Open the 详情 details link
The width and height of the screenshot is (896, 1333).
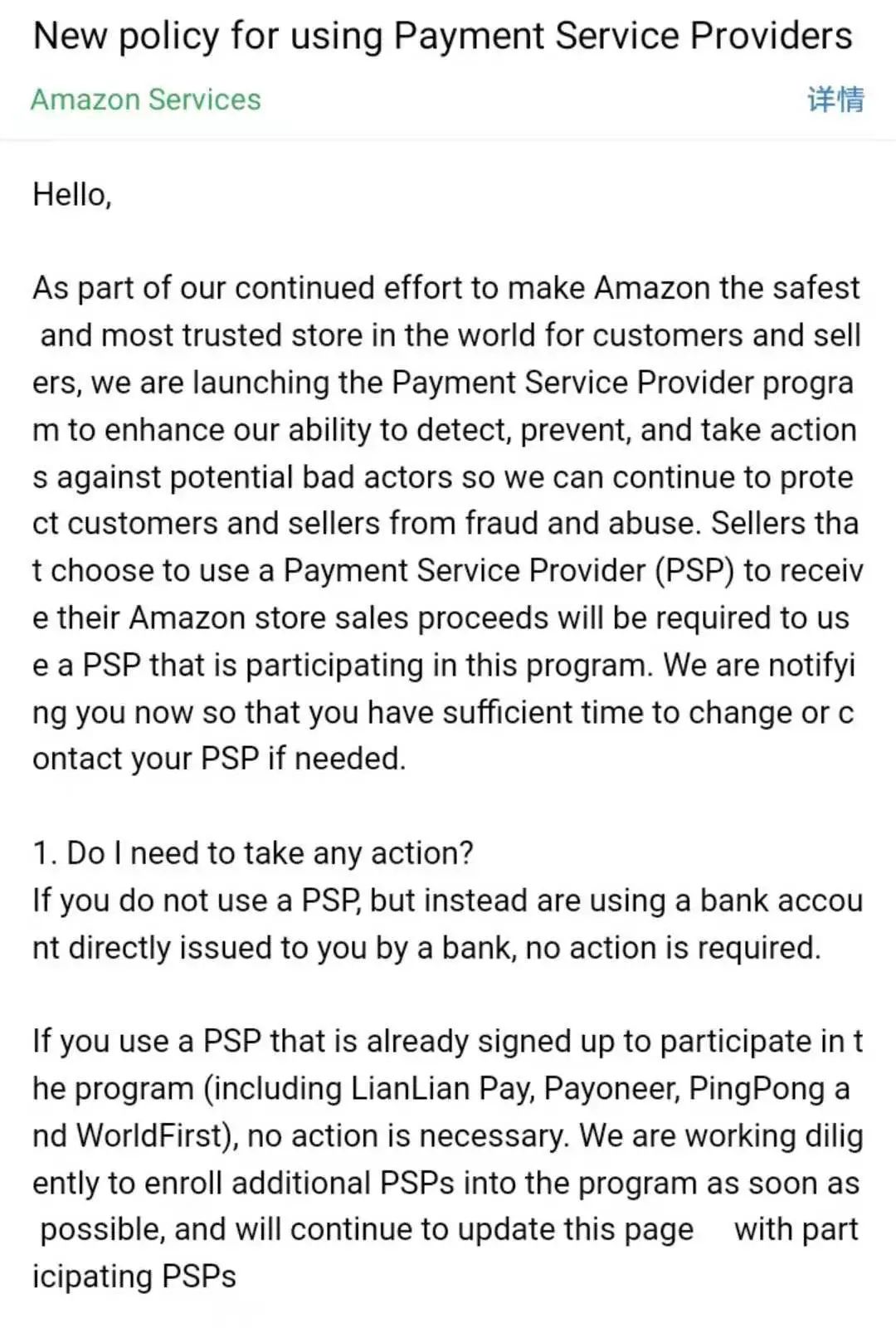(x=835, y=100)
